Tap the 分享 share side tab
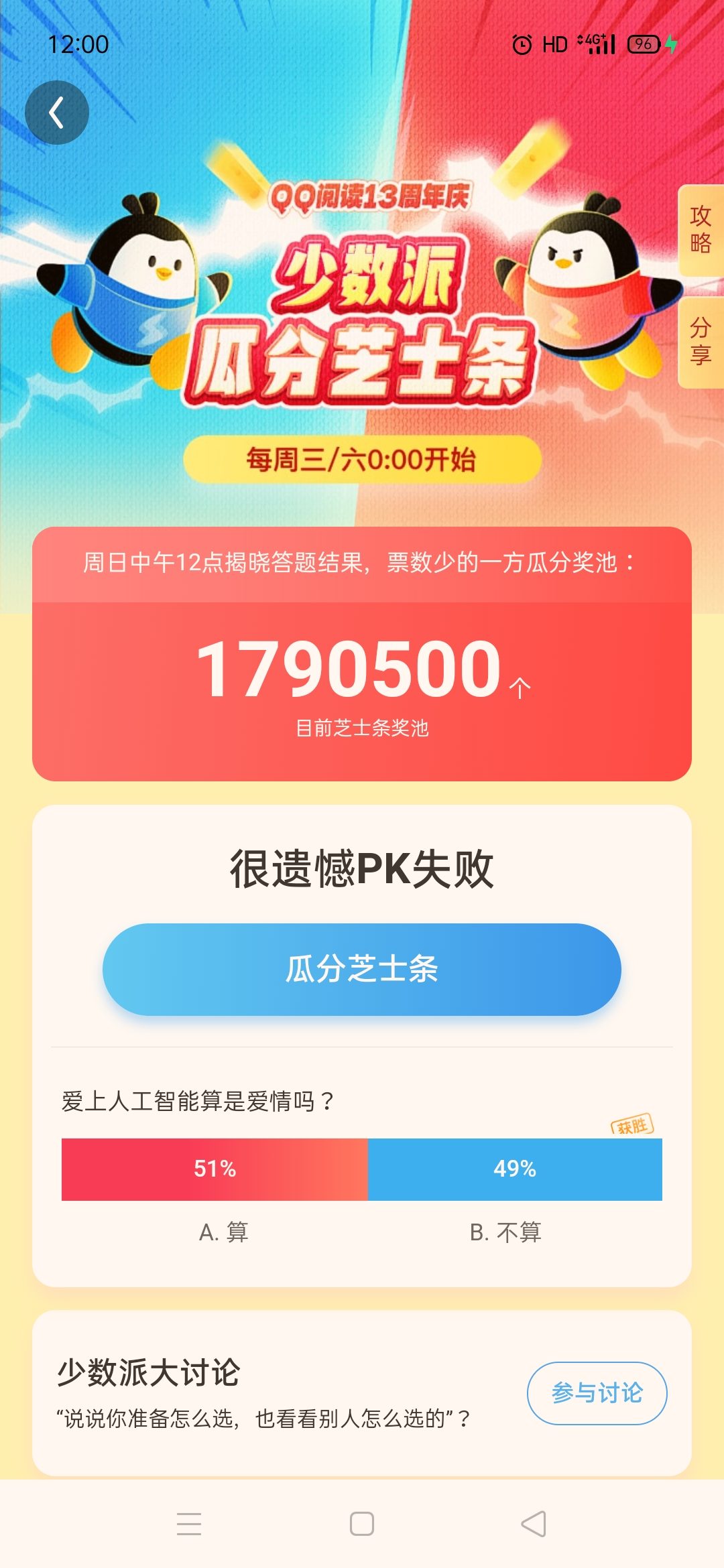Screen dimensions: 724x1568 coord(701,342)
